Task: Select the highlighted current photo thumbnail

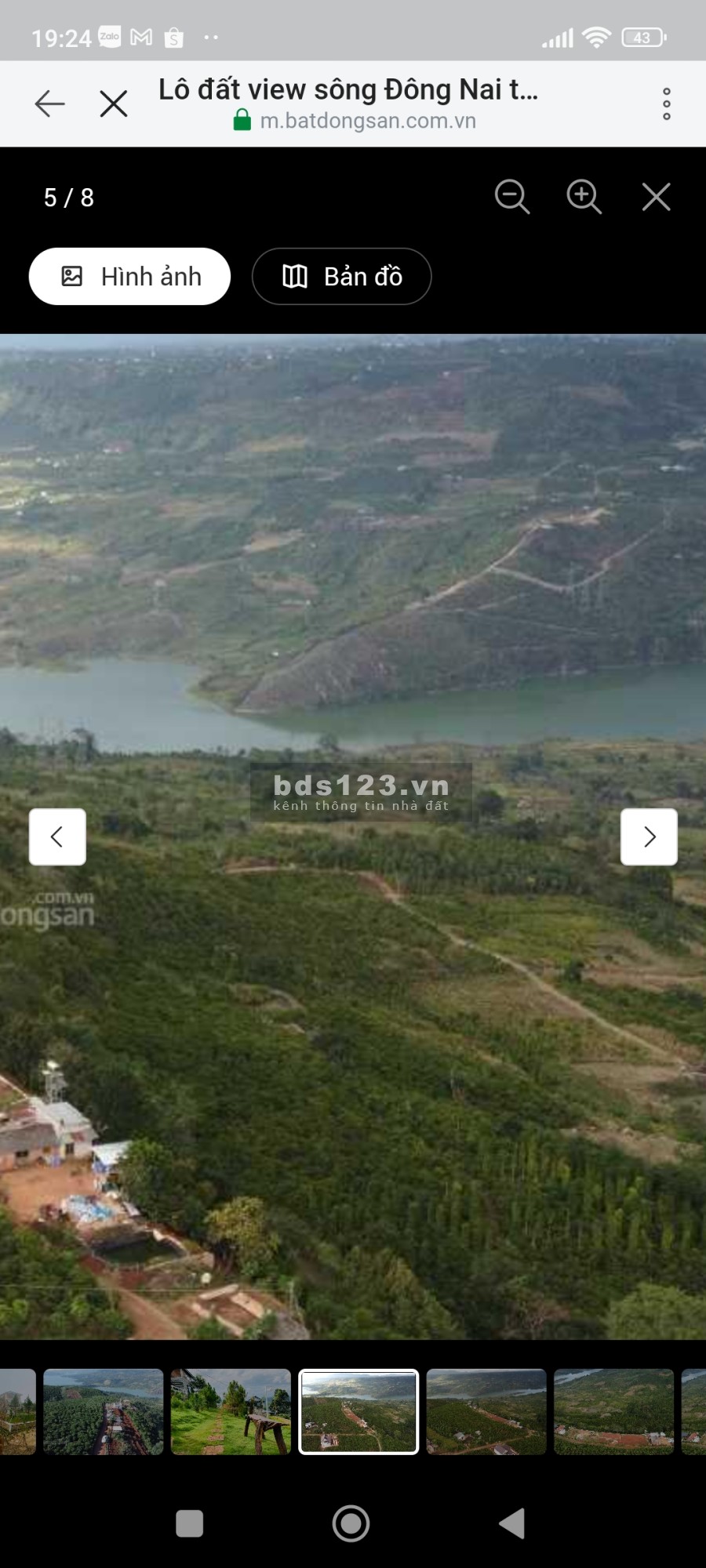Action: coord(358,1411)
